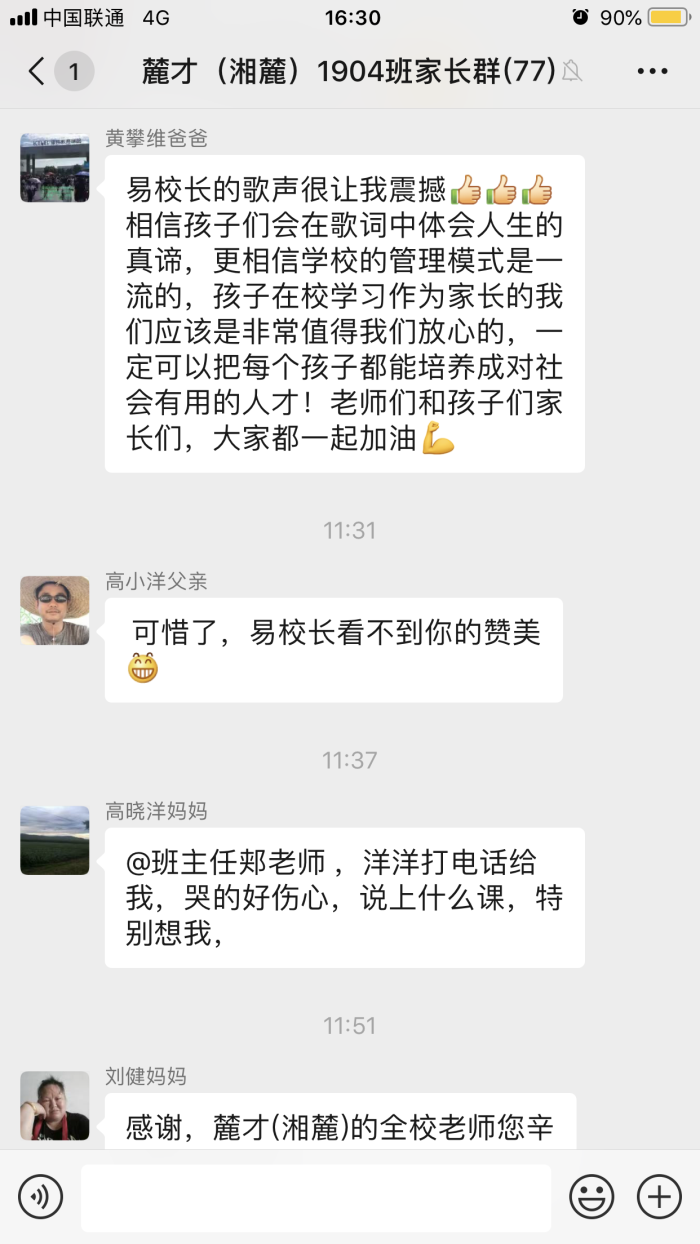Go back to the chat list
Viewport: 700px width, 1244px height.
pos(38,71)
